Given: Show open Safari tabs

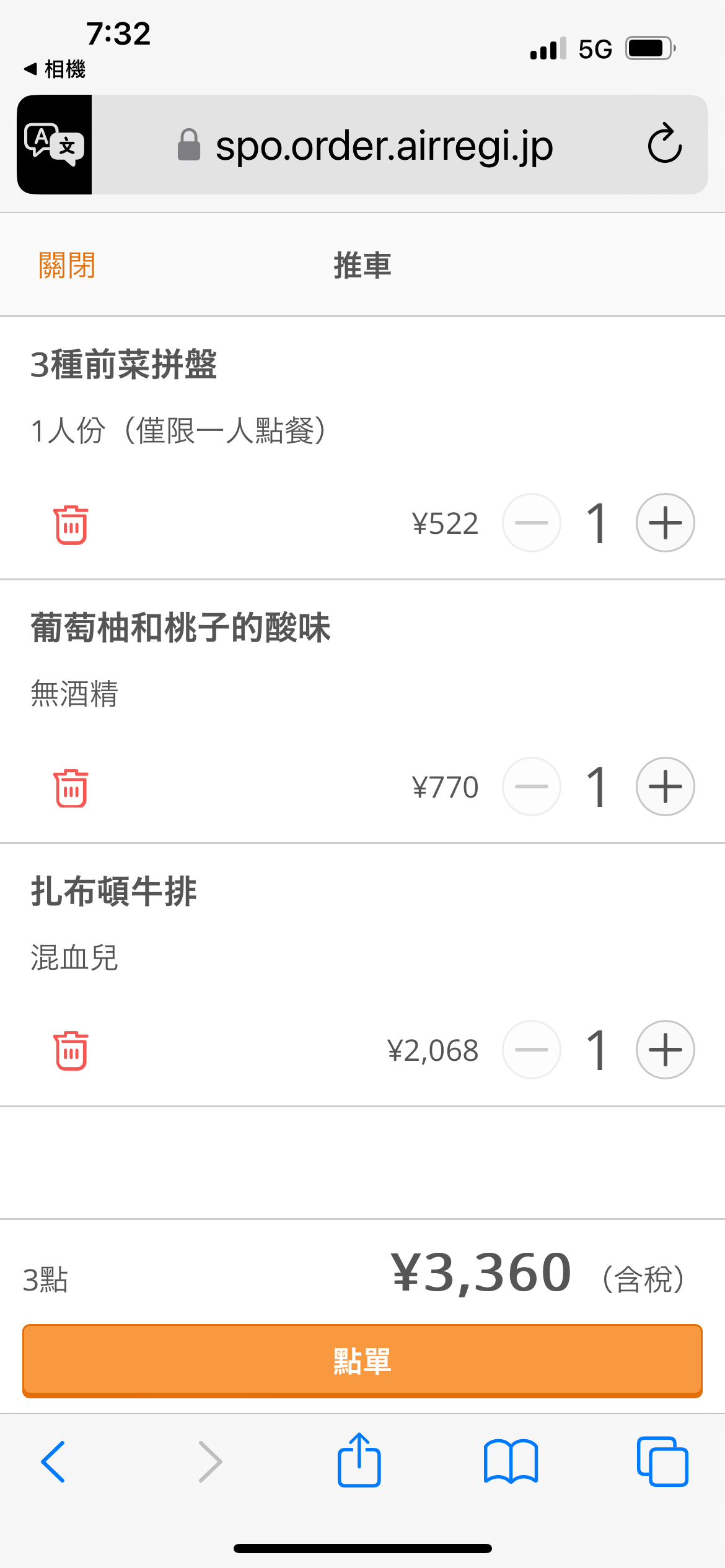Looking at the screenshot, I should click(662, 1461).
